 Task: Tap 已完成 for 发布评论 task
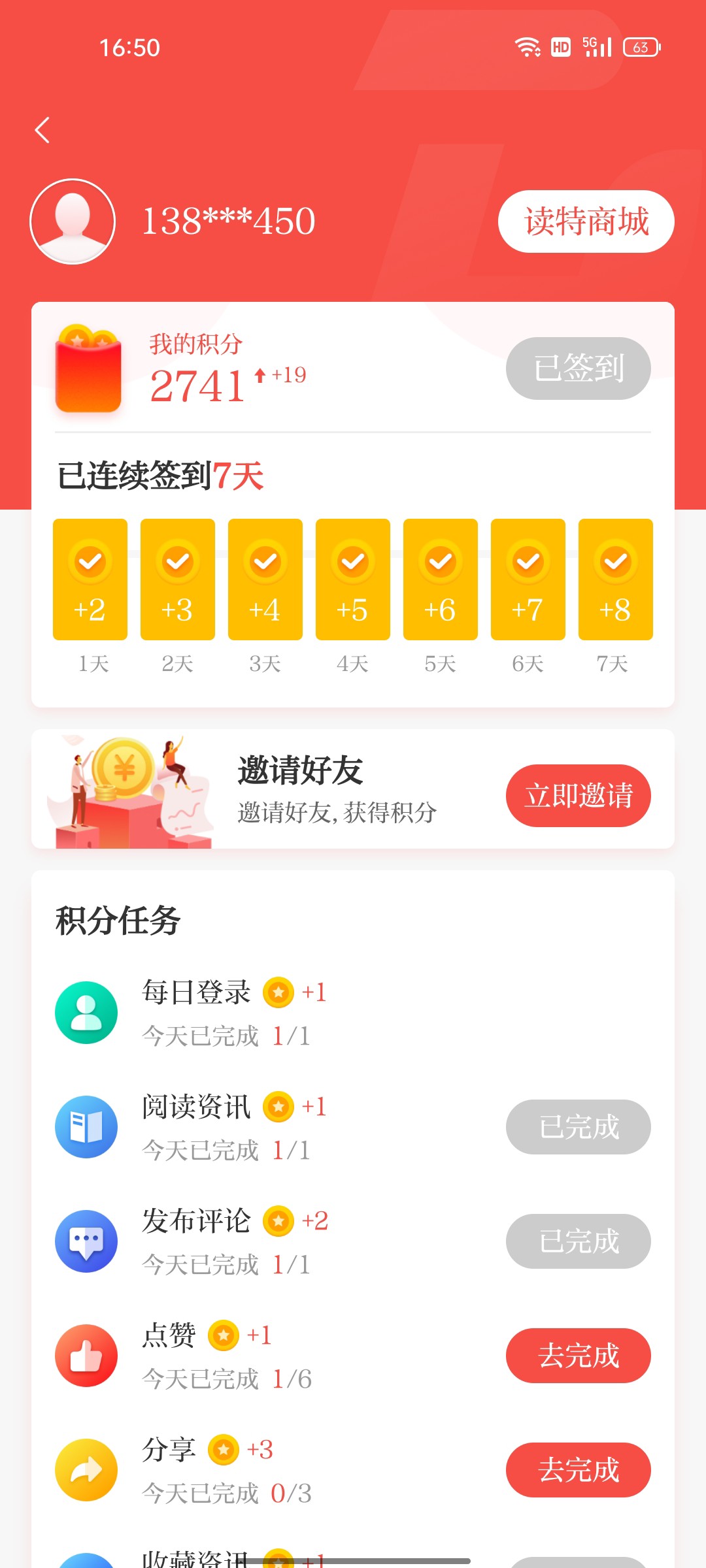[578, 1241]
